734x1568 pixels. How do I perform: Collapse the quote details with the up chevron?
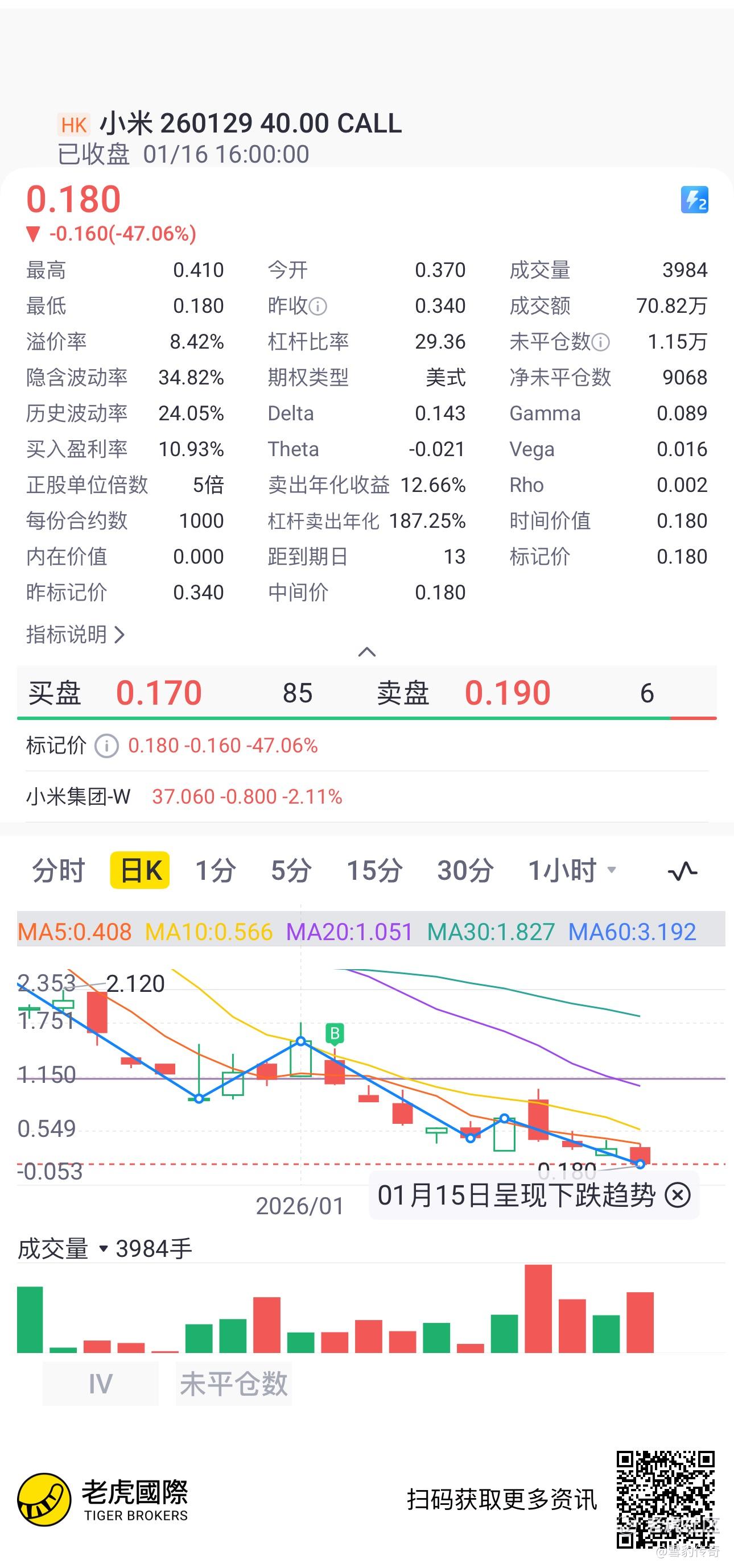click(366, 652)
